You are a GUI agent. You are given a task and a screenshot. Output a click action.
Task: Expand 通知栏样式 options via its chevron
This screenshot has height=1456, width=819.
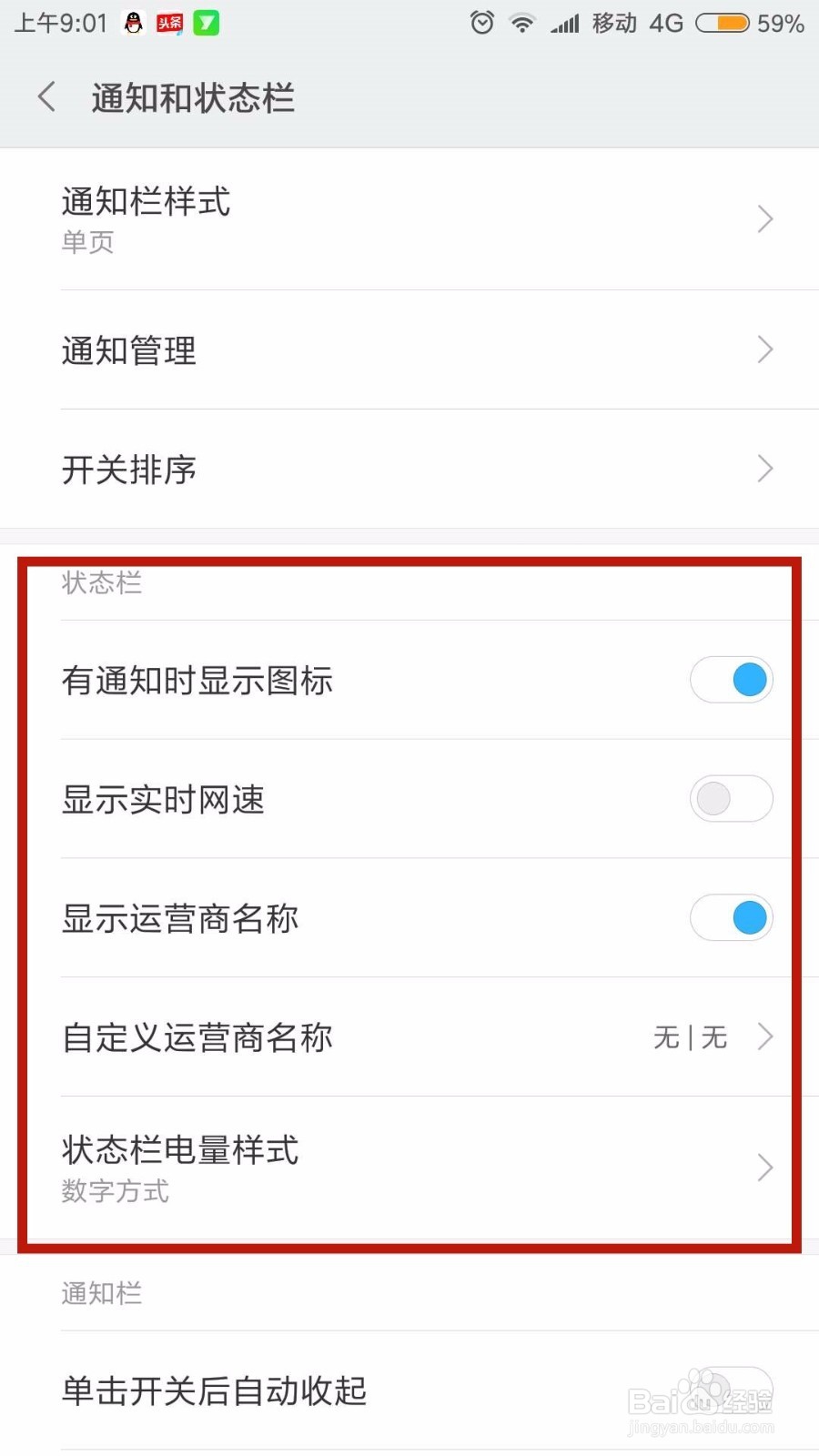coord(763,219)
